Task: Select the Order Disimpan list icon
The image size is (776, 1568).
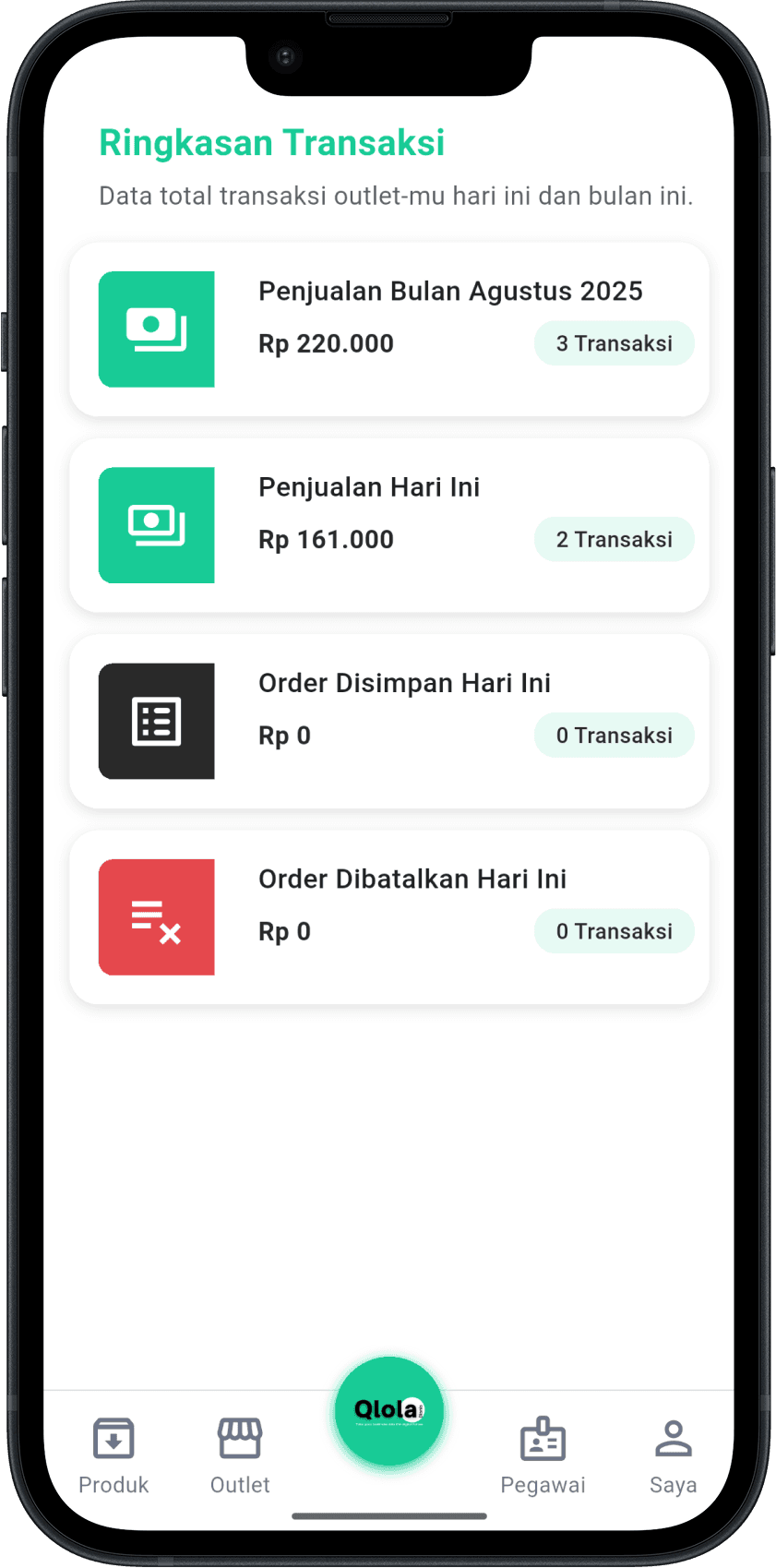Action: 156,721
